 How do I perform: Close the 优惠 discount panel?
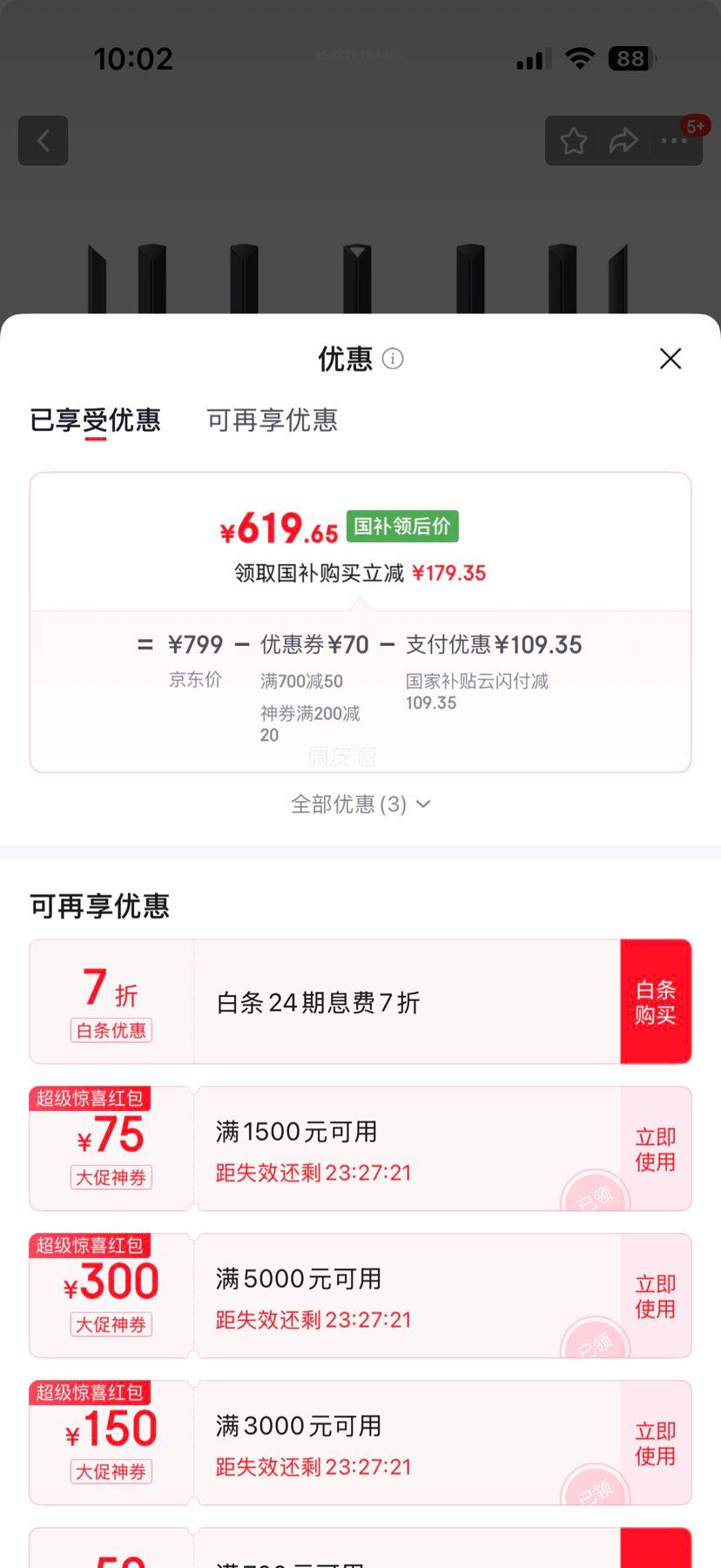tap(670, 359)
